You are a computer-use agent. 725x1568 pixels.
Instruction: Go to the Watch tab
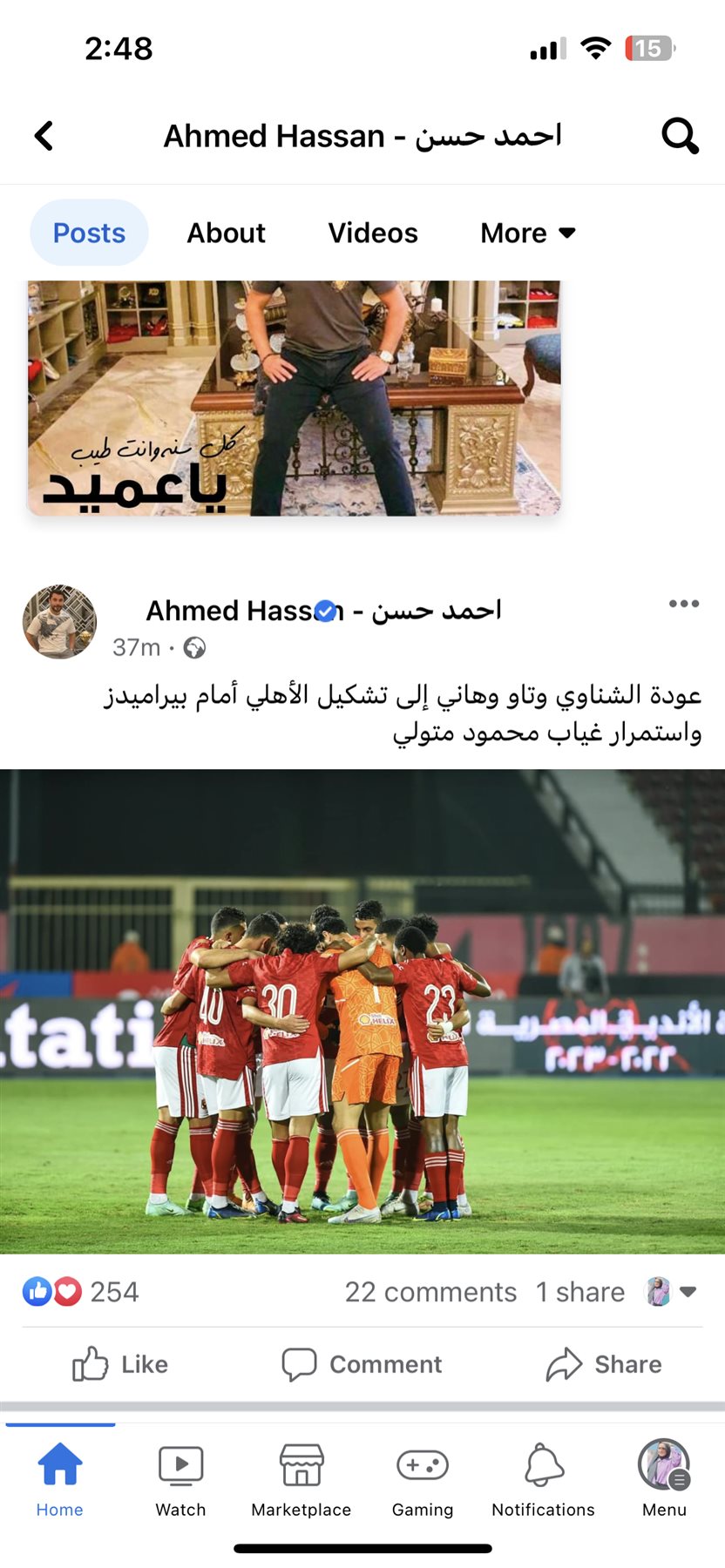[180, 1477]
